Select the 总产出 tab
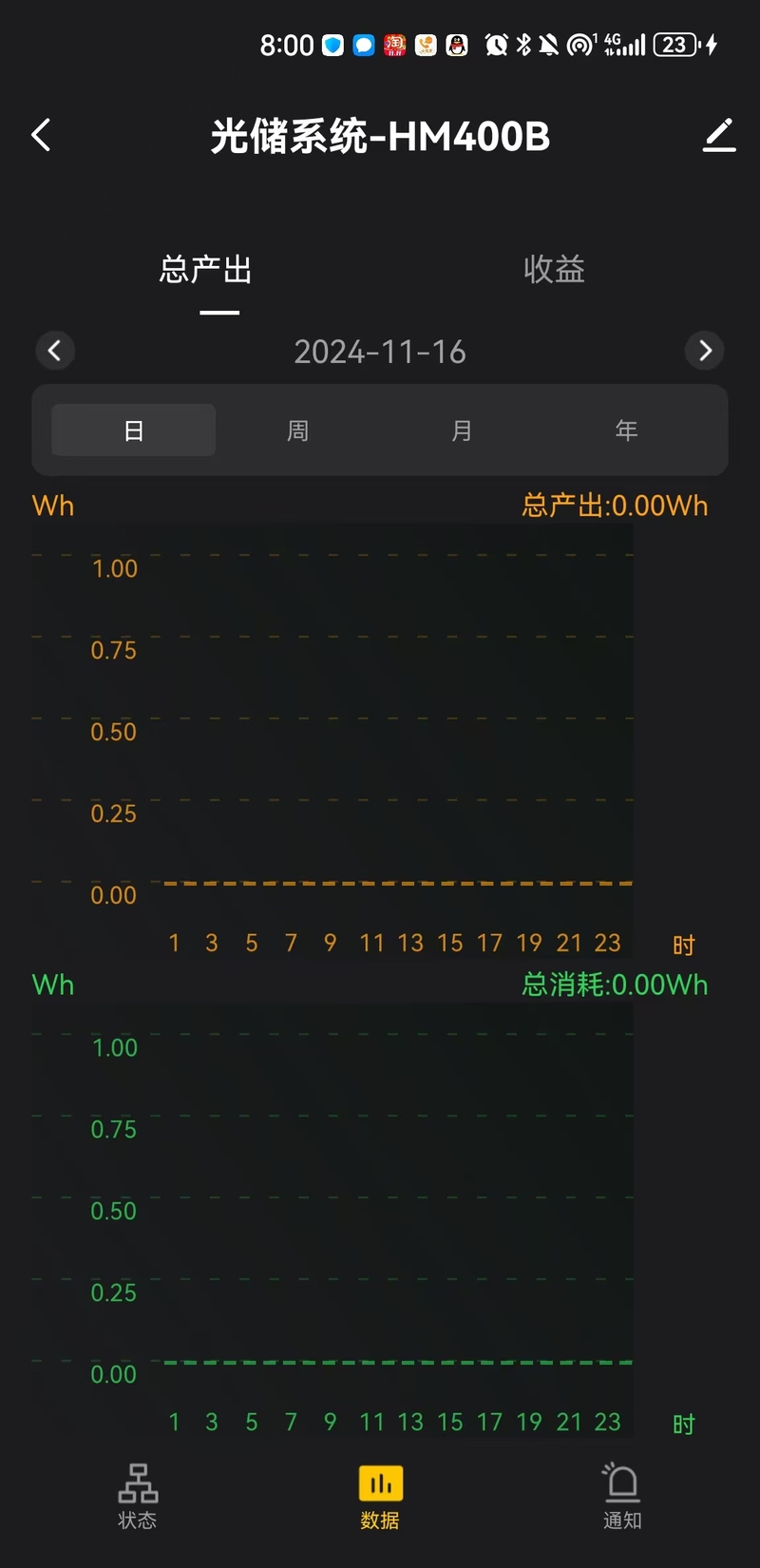This screenshot has width=760, height=1568. [x=206, y=270]
